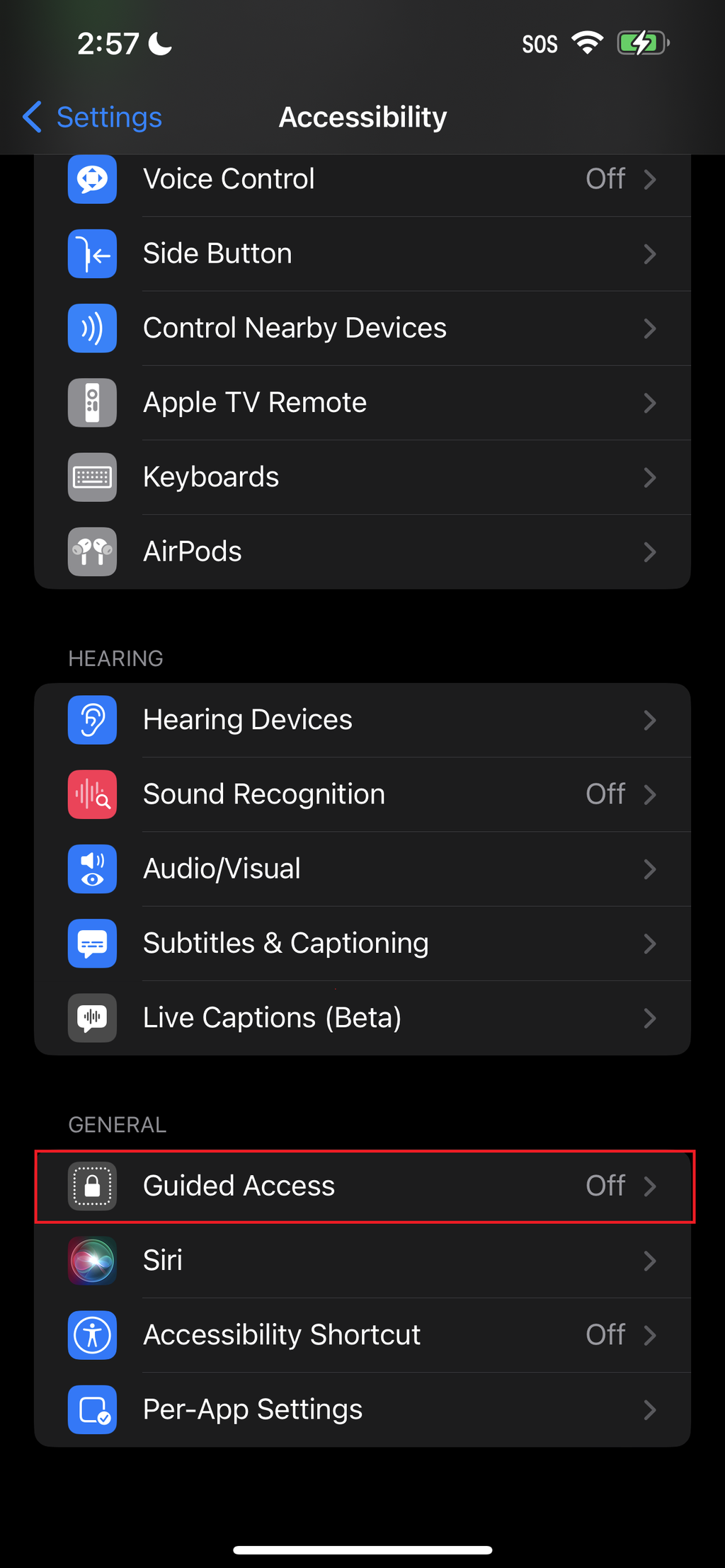This screenshot has width=725, height=1568.
Task: Open Guided Access settings
Action: (362, 1186)
